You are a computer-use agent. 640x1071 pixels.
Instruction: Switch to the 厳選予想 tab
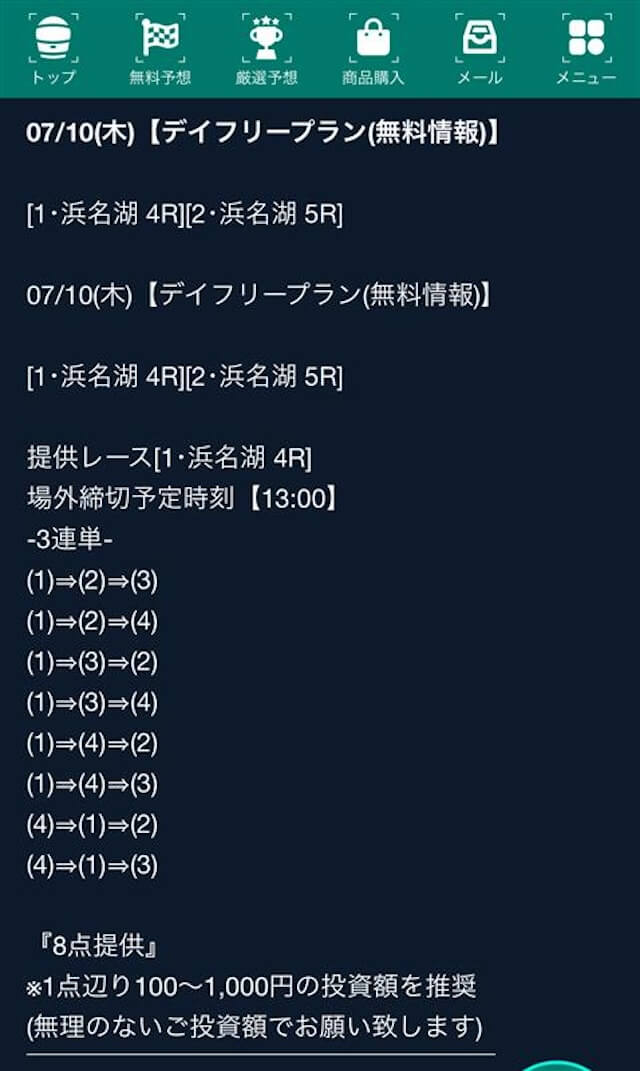(266, 50)
